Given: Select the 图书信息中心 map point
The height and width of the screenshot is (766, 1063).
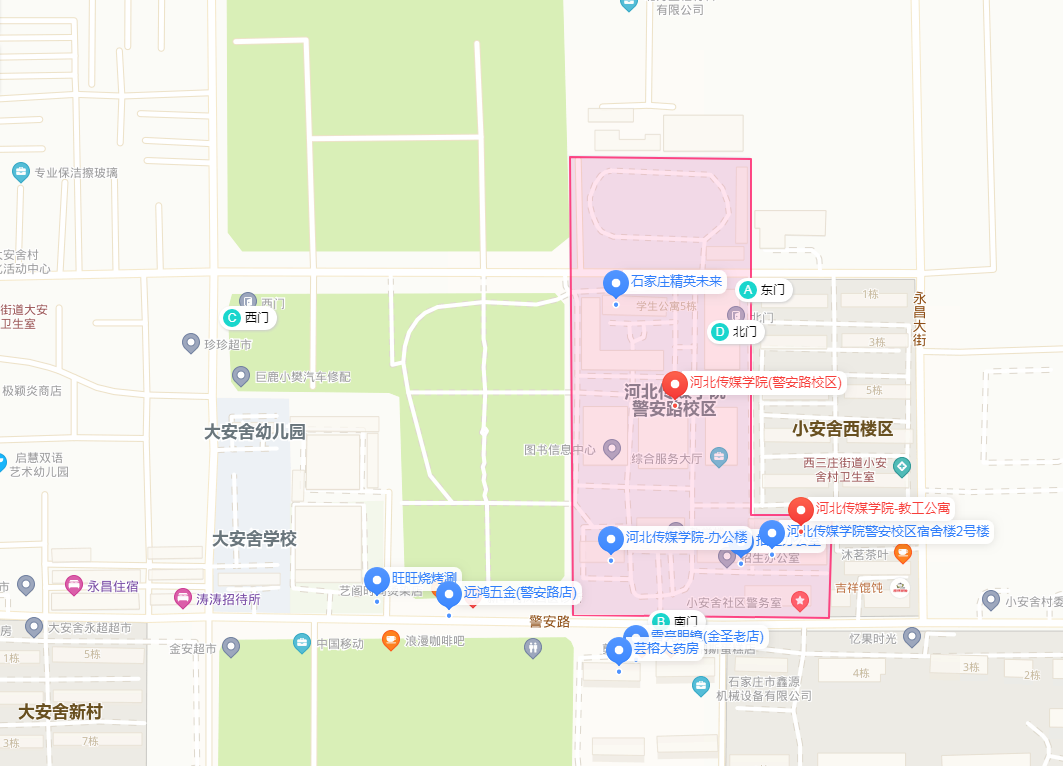Looking at the screenshot, I should [613, 450].
